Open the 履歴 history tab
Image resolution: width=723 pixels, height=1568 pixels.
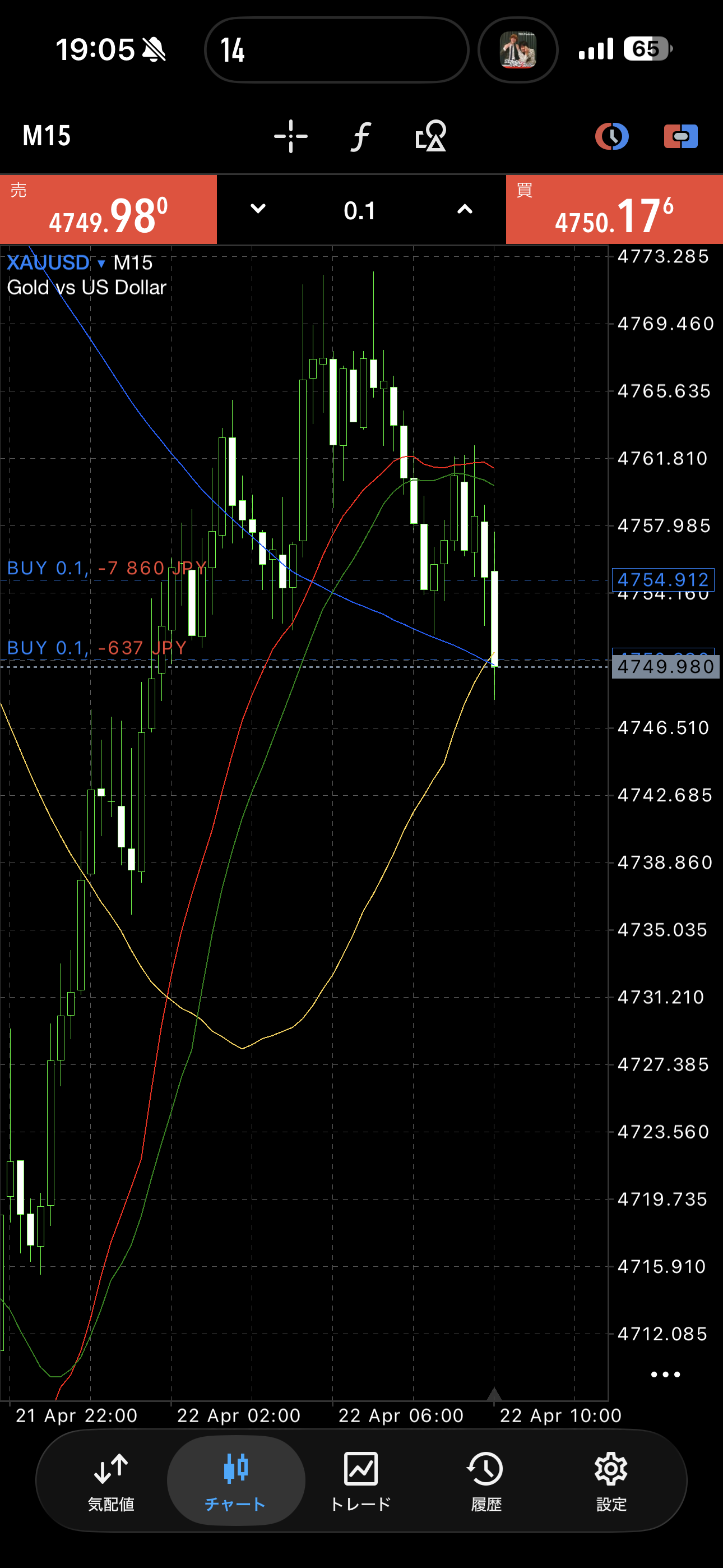pyautogui.click(x=486, y=1481)
